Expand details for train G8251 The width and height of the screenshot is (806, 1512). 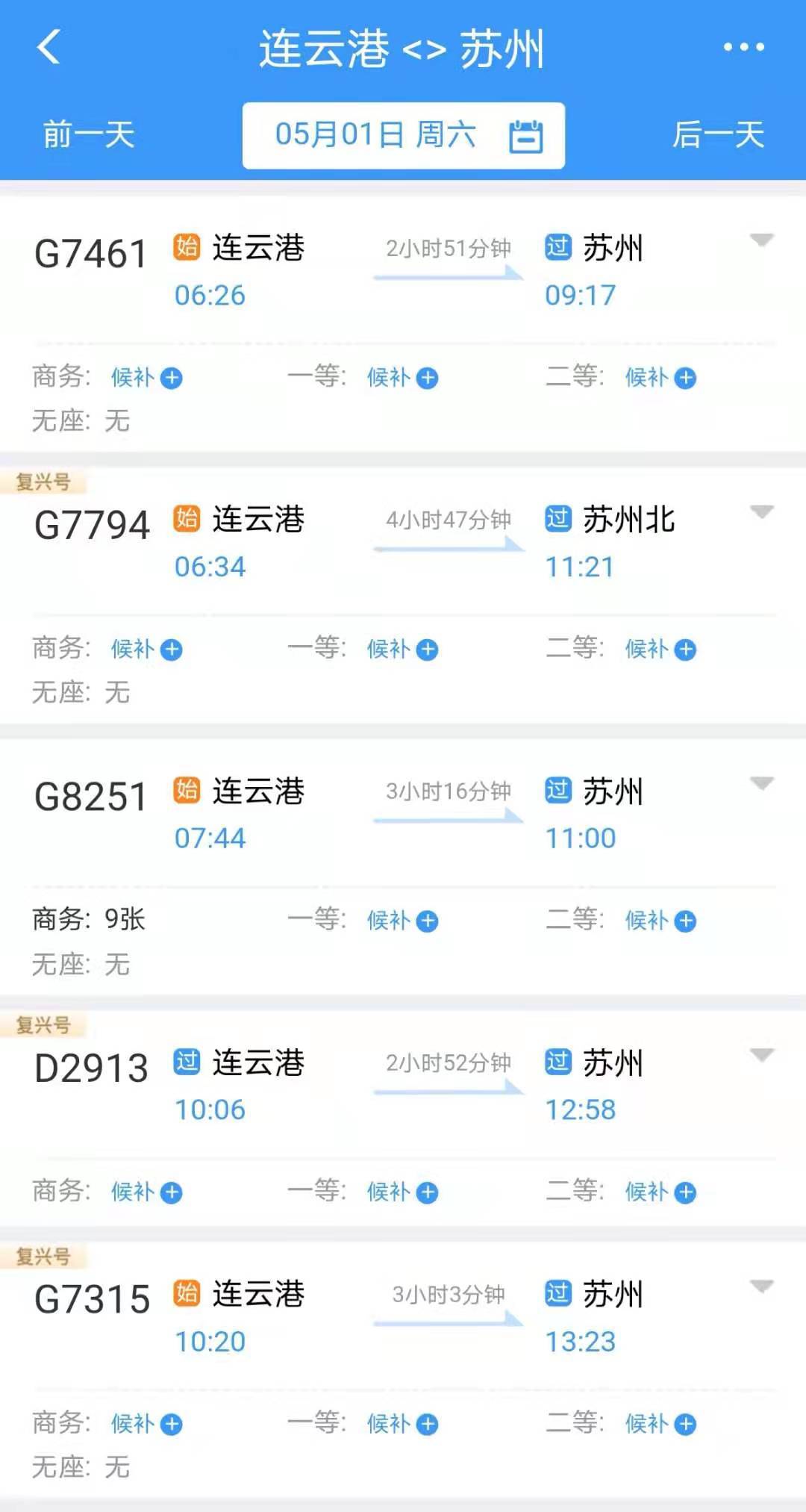(x=761, y=783)
